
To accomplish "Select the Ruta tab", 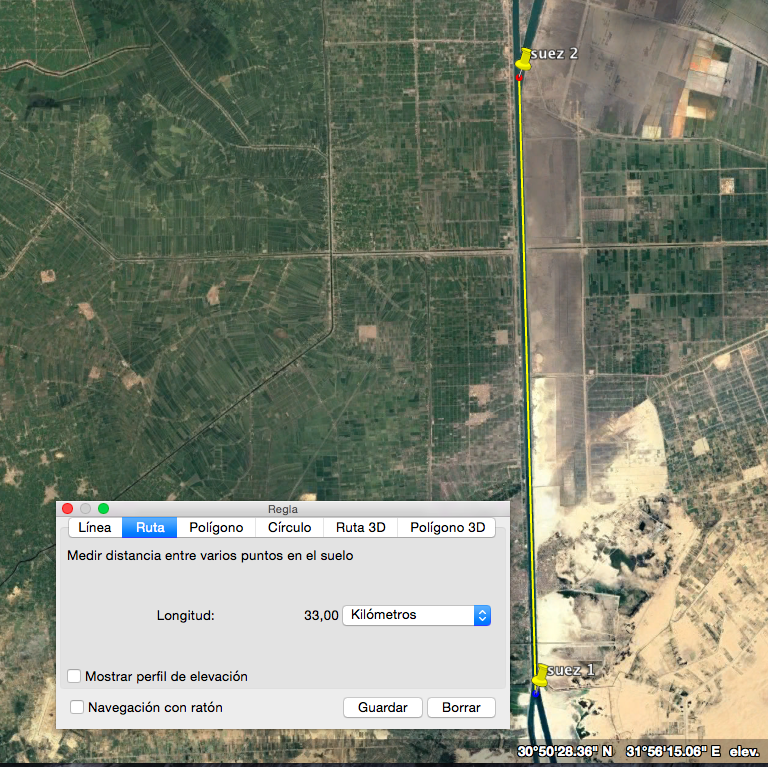I will [149, 527].
